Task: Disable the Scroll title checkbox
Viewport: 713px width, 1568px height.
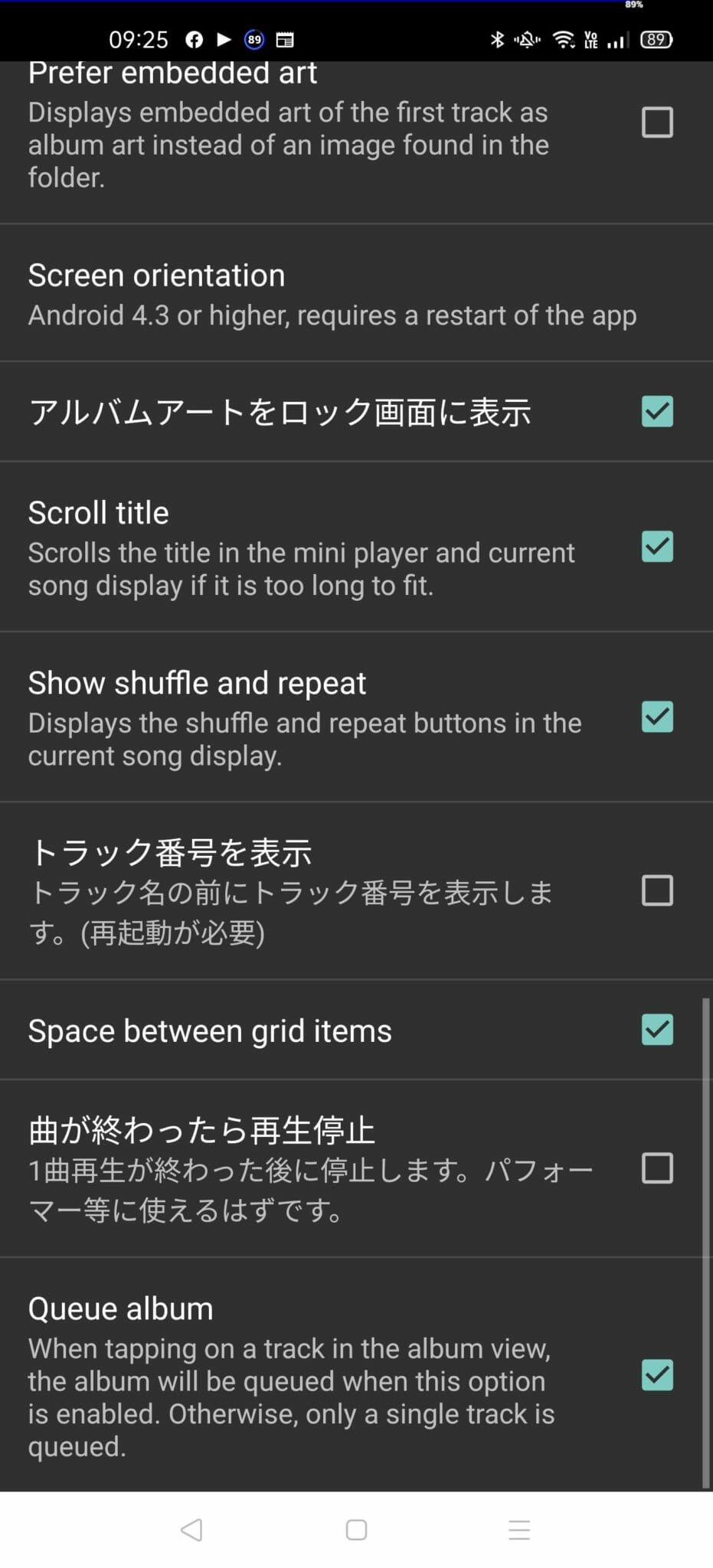Action: 656,546
